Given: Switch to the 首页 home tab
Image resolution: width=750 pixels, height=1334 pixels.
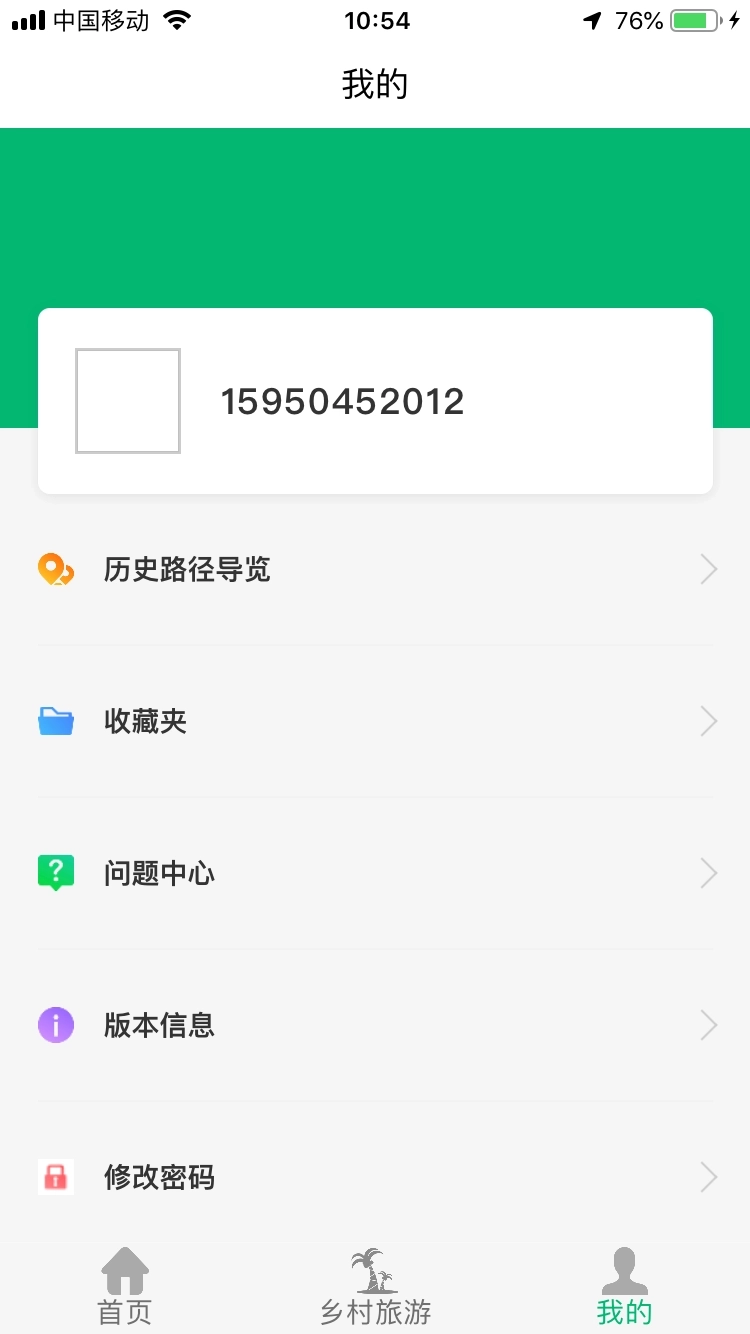Looking at the screenshot, I should coord(125,1288).
